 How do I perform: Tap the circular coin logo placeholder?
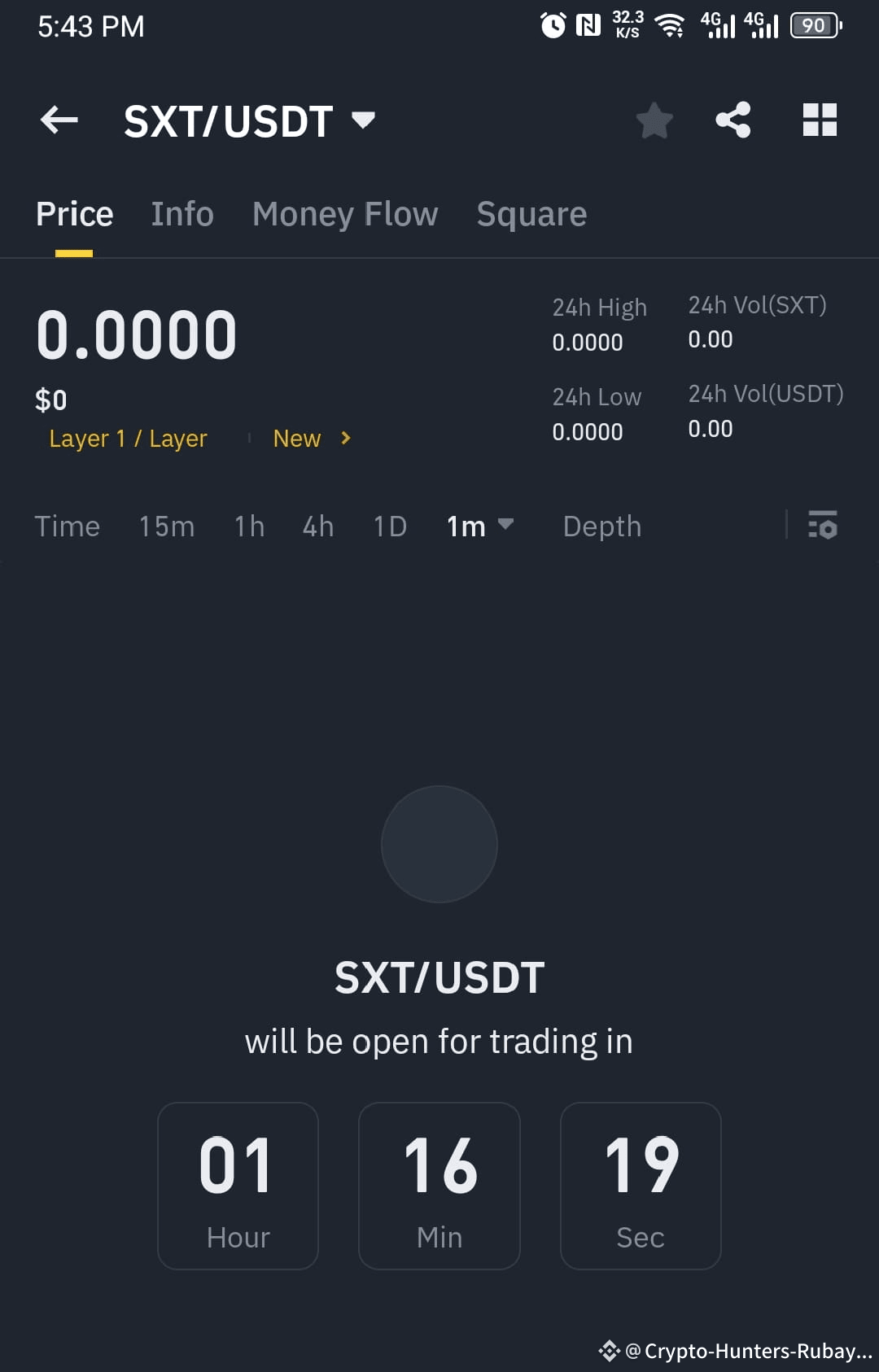click(439, 845)
